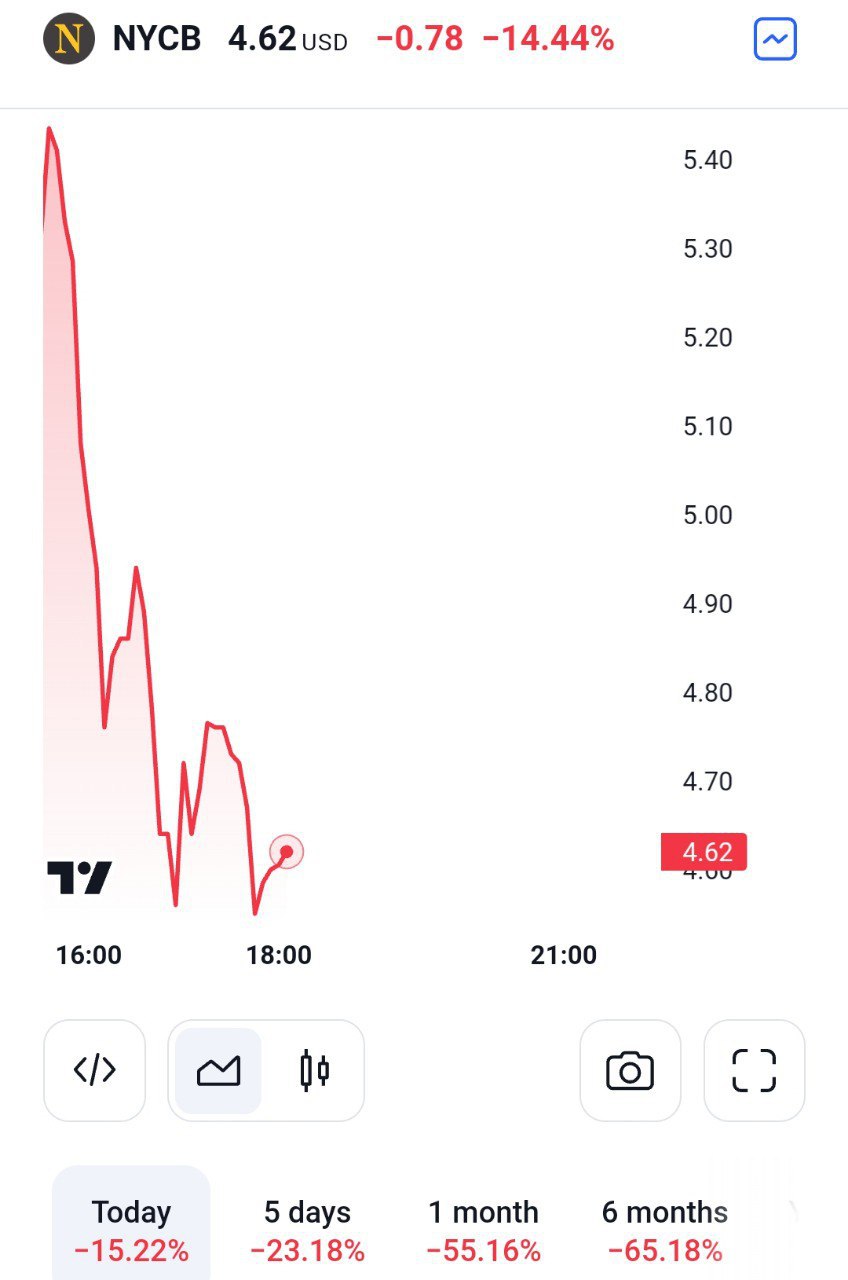Viewport: 848px width, 1280px height.
Task: Open the embed code button
Action: point(95,1070)
